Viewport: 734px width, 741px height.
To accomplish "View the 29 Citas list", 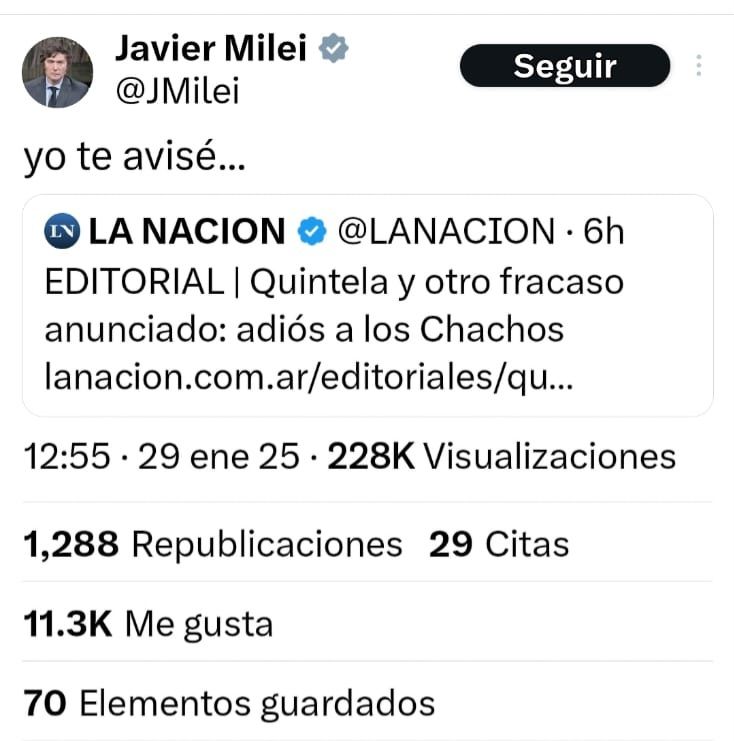I will (x=498, y=545).
